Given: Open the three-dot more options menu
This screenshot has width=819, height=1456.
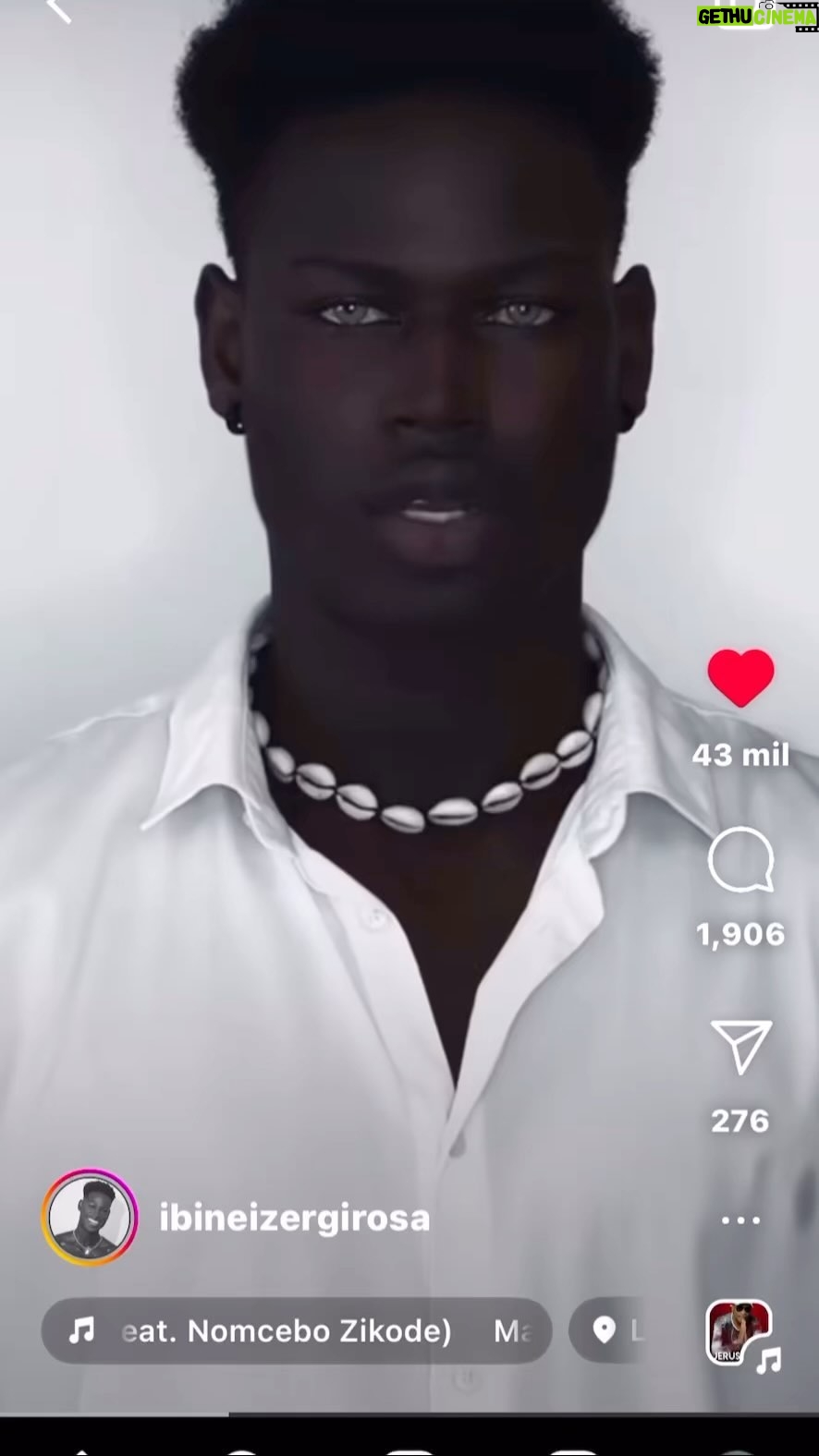Looking at the screenshot, I should [x=740, y=1219].
